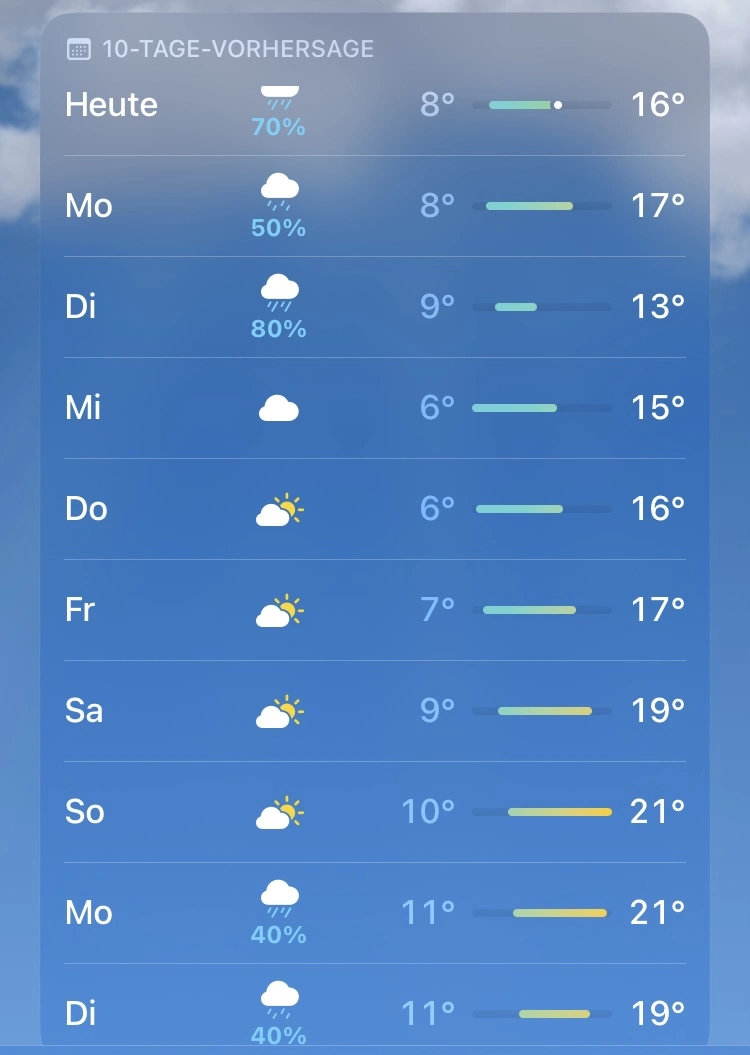Open the Mo row with 50% rain
Screen dimensions: 750x1055
374,206
